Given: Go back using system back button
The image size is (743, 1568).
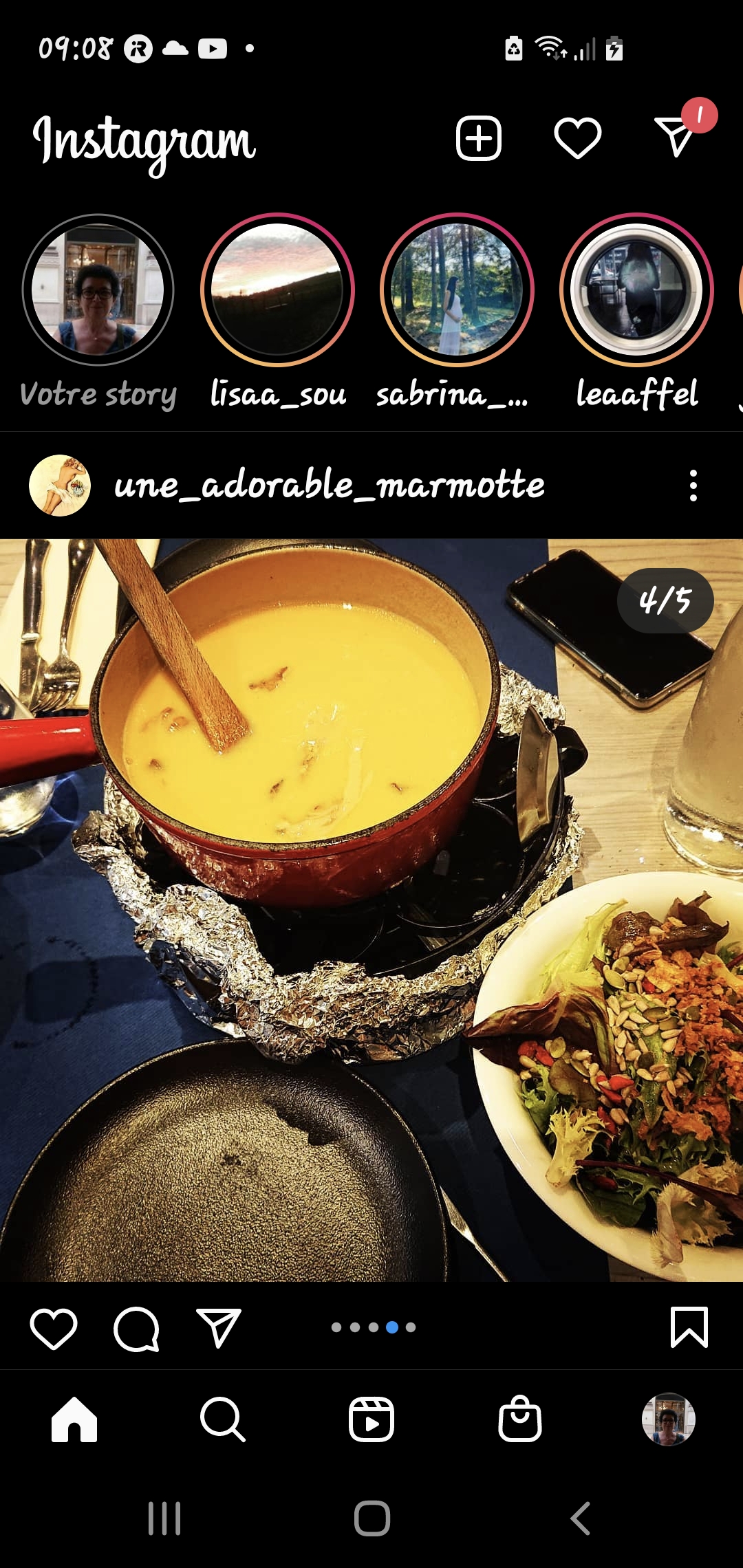Looking at the screenshot, I should point(580,1518).
